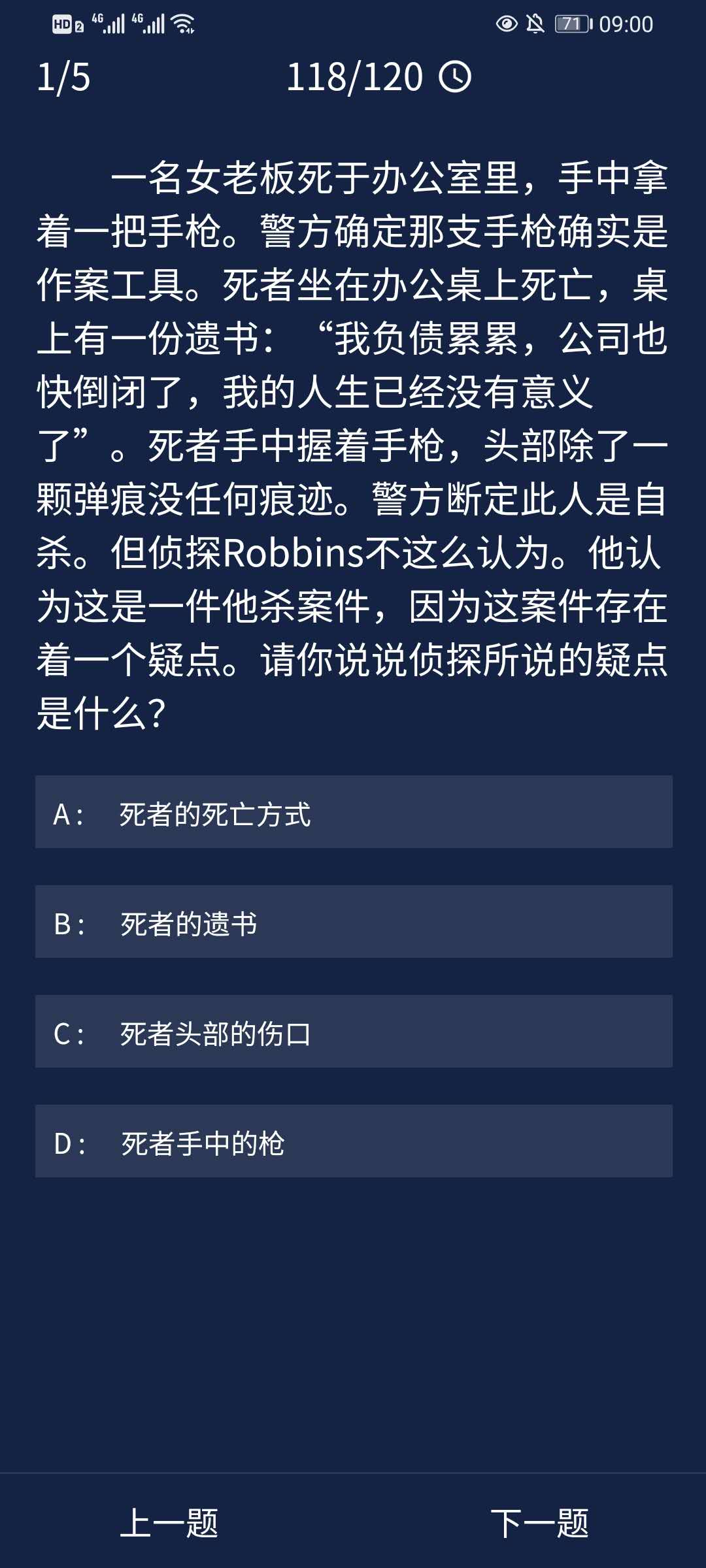Choose answer B: 死者的遗书
Image resolution: width=706 pixels, height=1568 pixels.
(x=353, y=922)
